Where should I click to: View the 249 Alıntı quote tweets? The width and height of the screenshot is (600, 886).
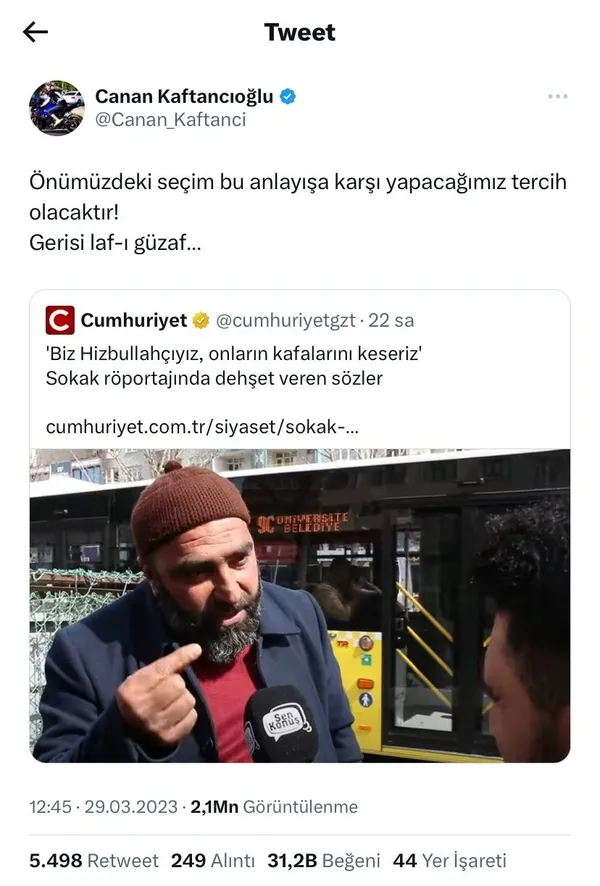click(212, 861)
